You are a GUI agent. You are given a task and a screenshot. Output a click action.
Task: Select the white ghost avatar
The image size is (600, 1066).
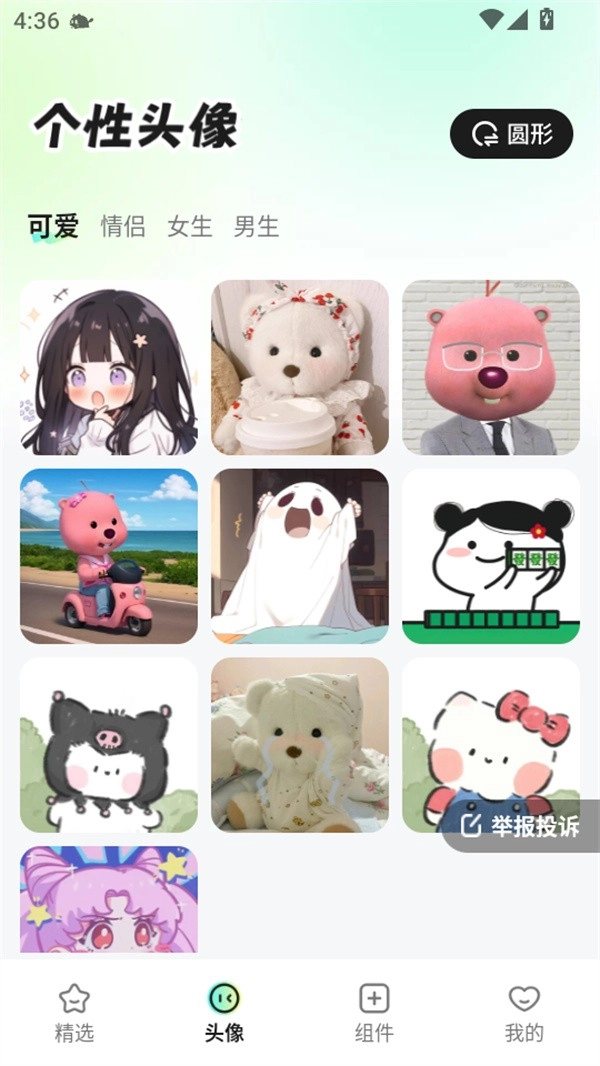[x=300, y=556]
